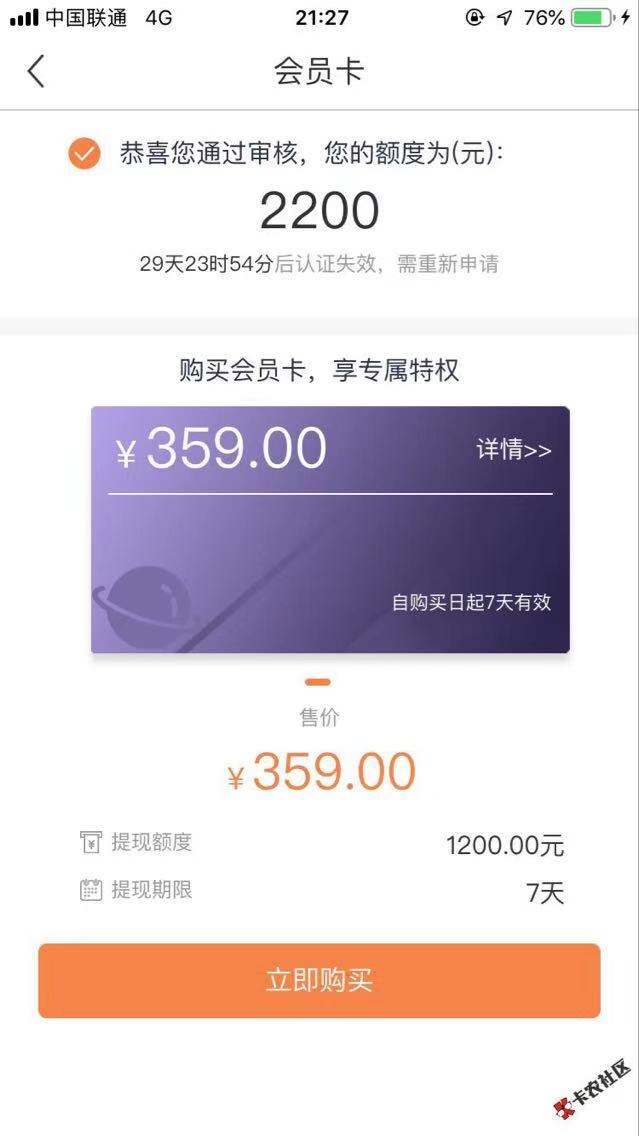
Task: Go back from the 会员卡 page
Action: click(x=36, y=72)
